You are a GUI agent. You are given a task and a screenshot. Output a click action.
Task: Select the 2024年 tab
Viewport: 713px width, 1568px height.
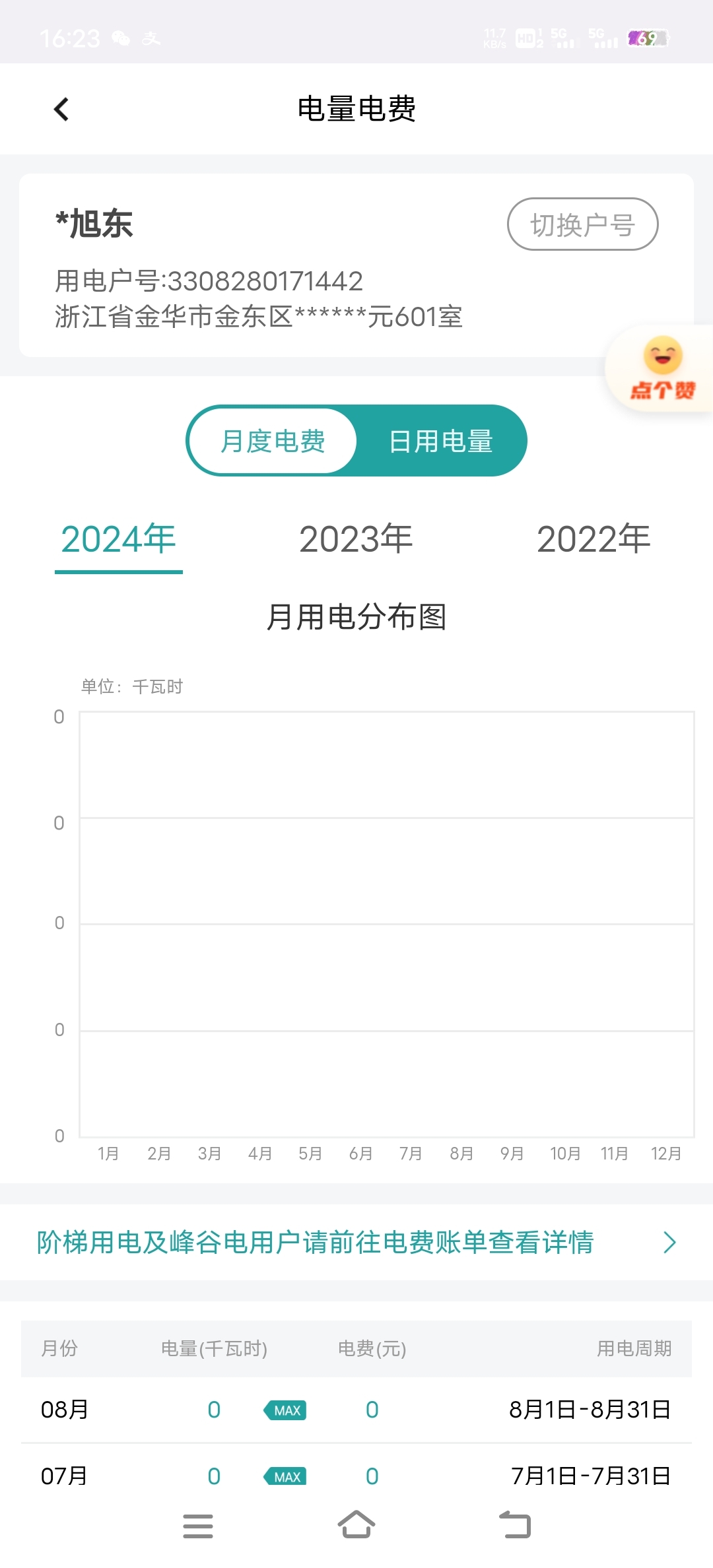[x=119, y=539]
